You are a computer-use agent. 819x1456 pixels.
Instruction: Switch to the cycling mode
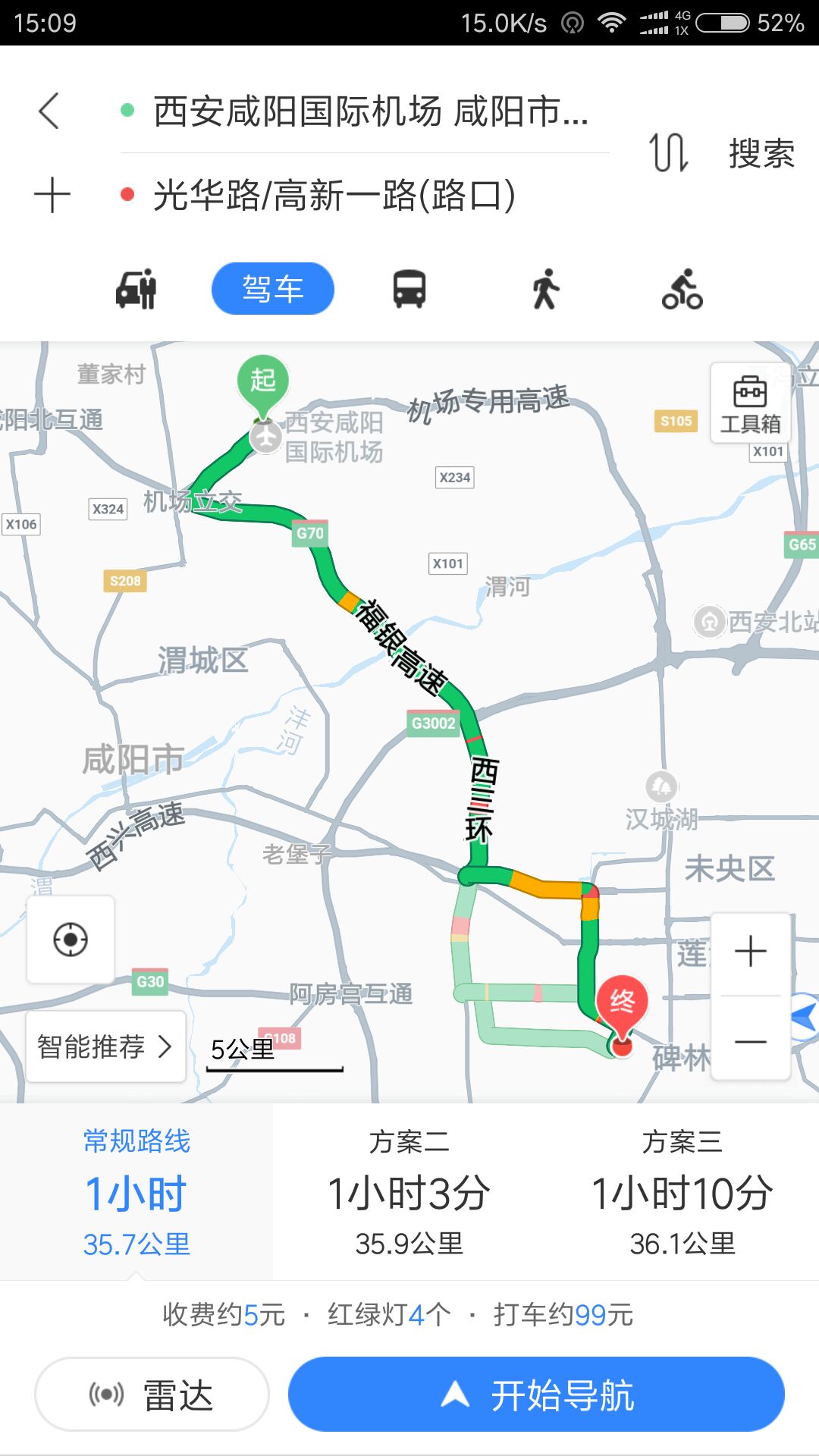point(682,289)
